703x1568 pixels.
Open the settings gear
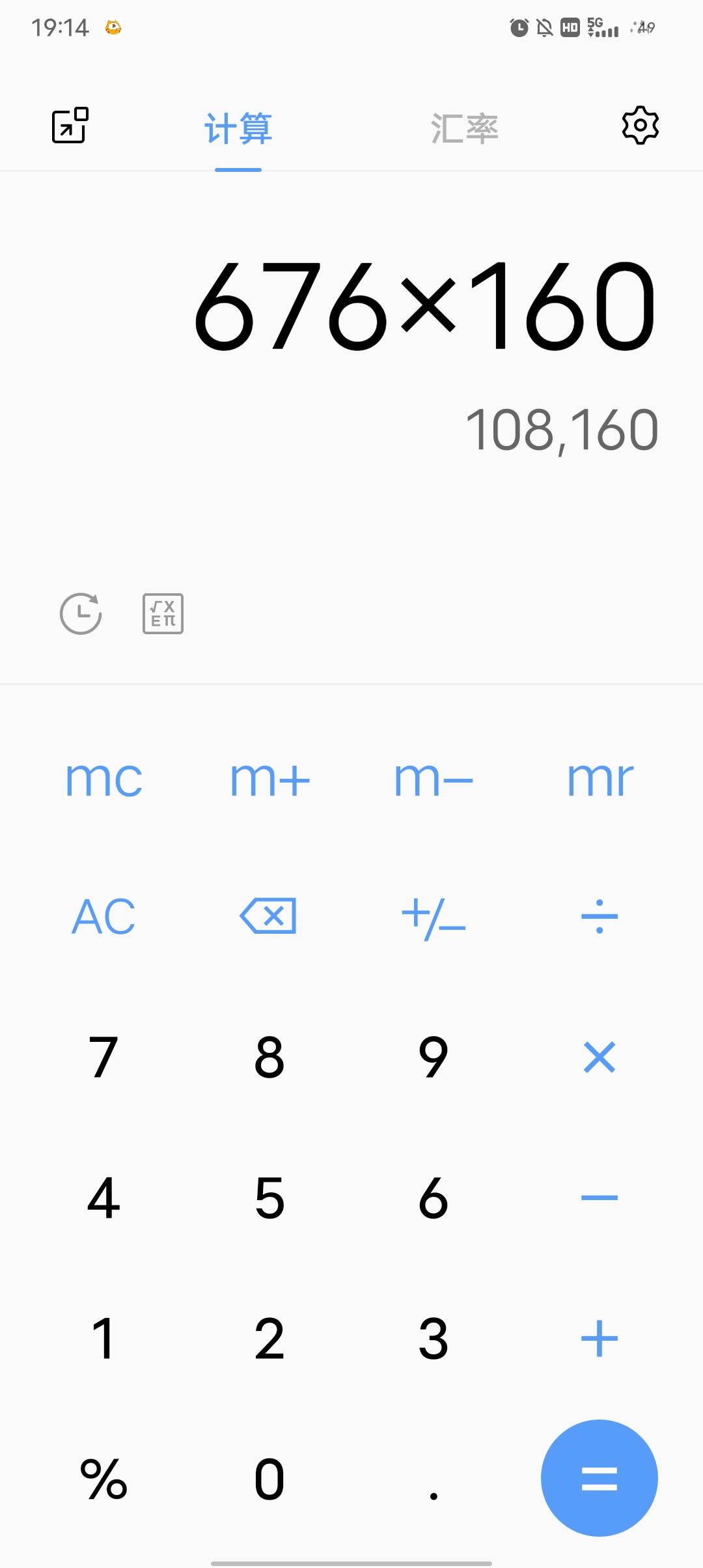[x=639, y=126]
